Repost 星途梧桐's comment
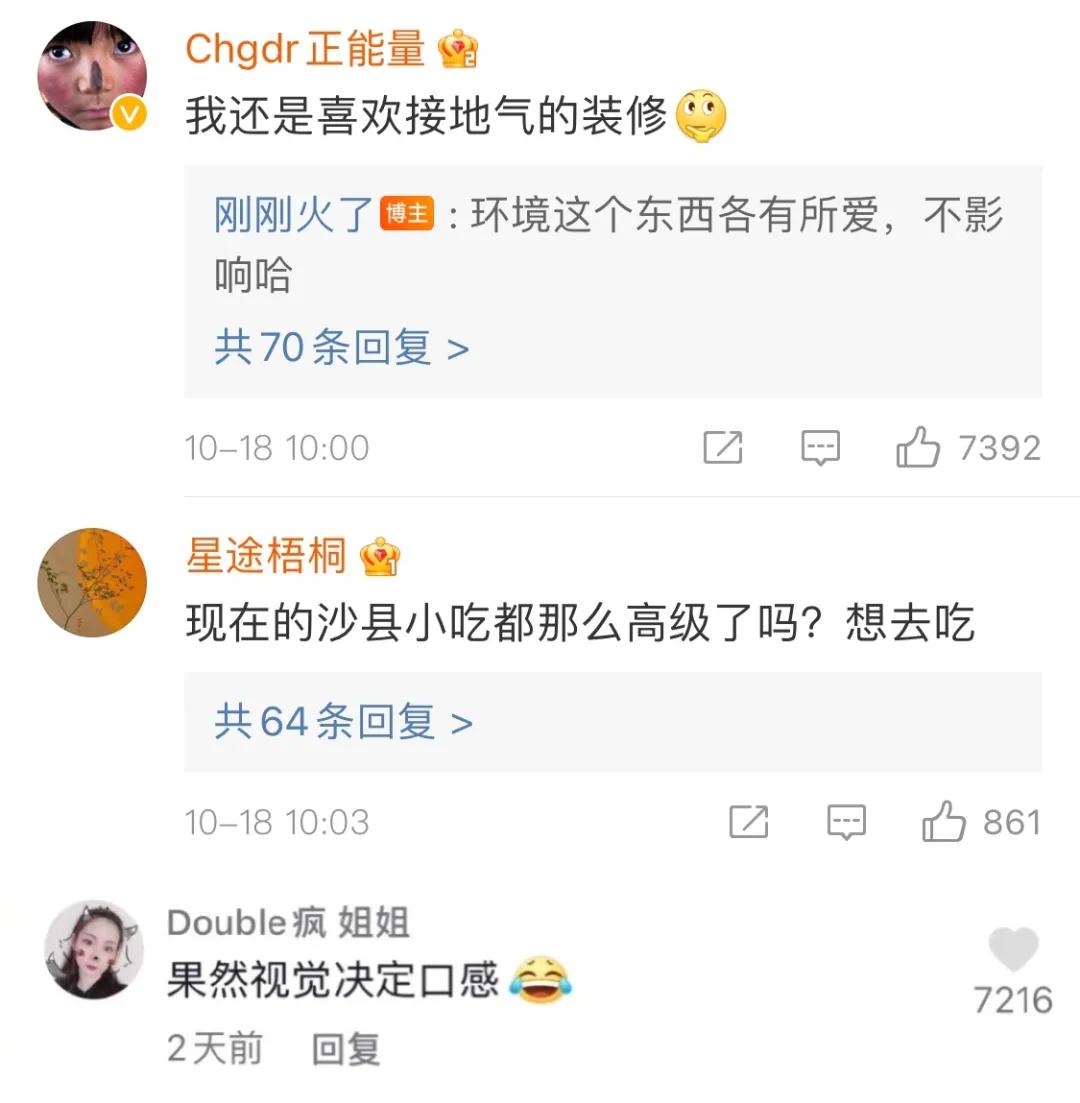This screenshot has height=1103, width=1080. click(x=748, y=823)
